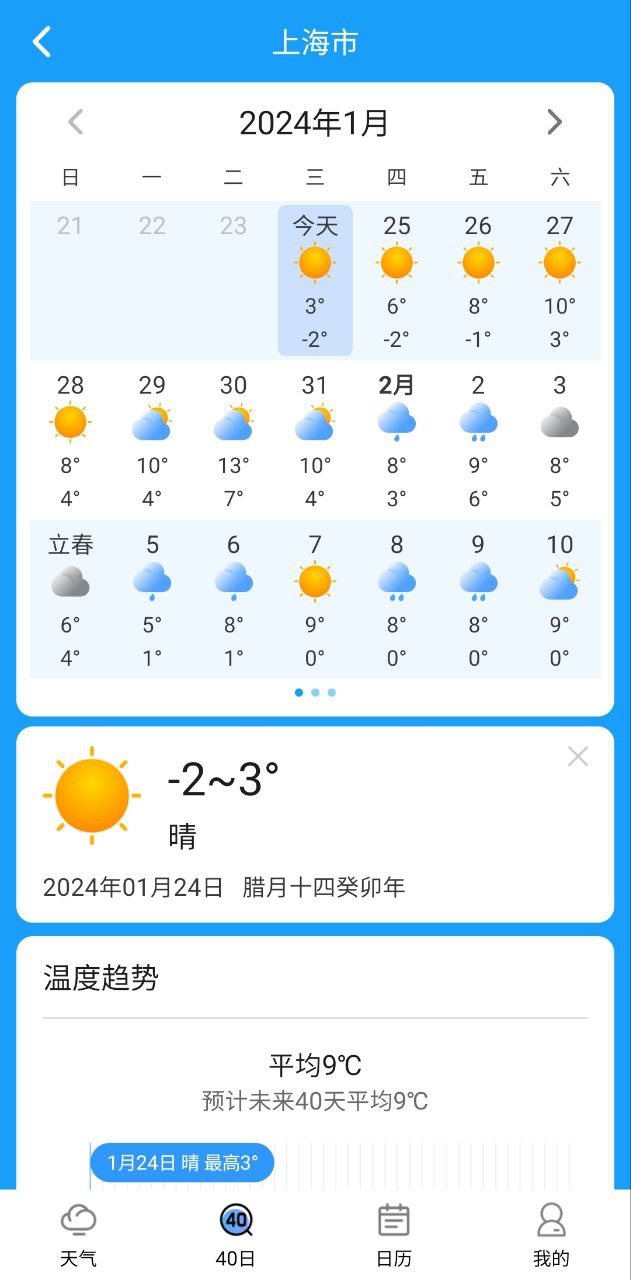This screenshot has width=631, height=1280.
Task: Choose January 28 forecast day
Action: [70, 440]
